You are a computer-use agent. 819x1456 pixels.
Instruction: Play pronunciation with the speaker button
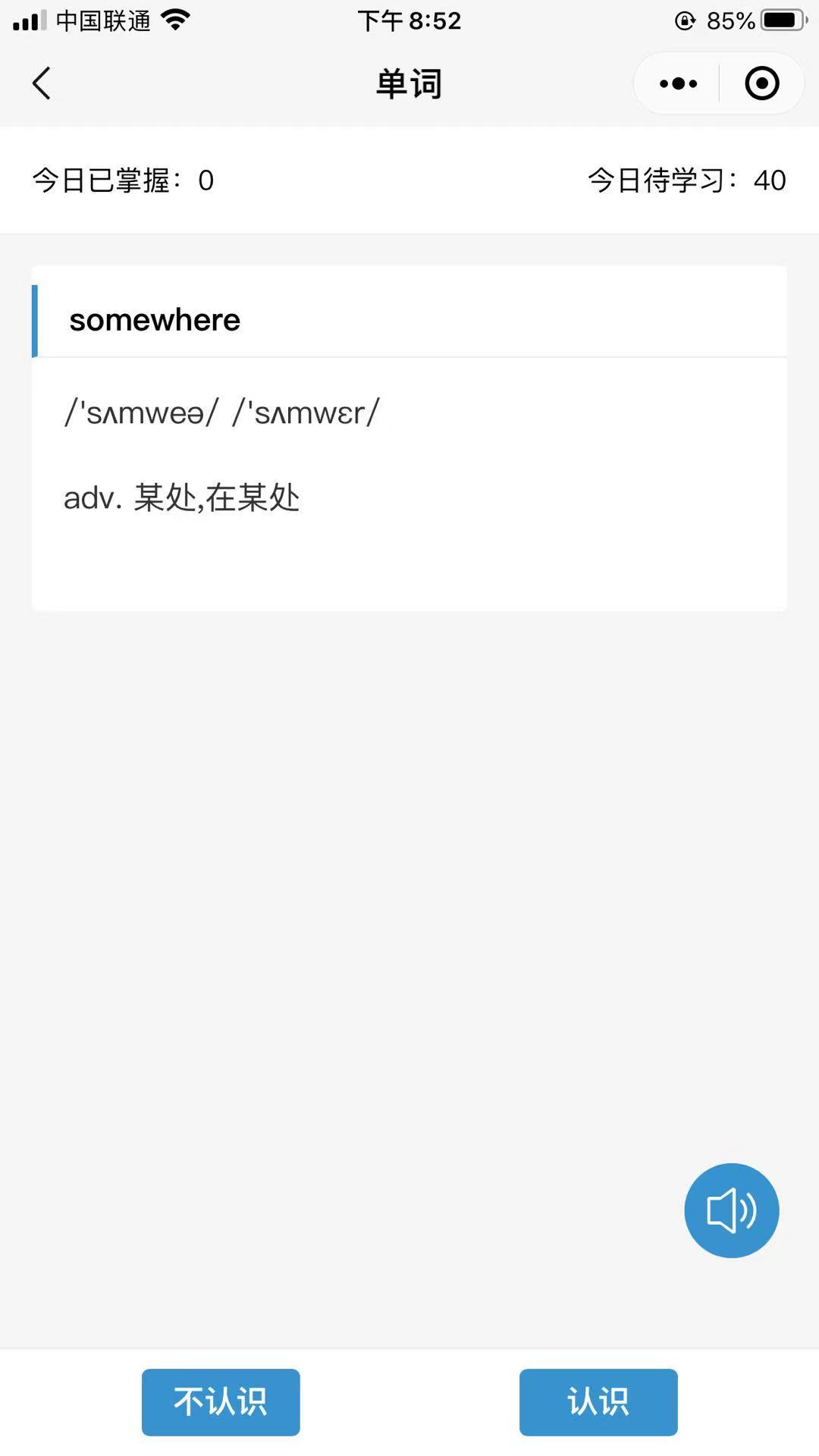pos(731,1210)
